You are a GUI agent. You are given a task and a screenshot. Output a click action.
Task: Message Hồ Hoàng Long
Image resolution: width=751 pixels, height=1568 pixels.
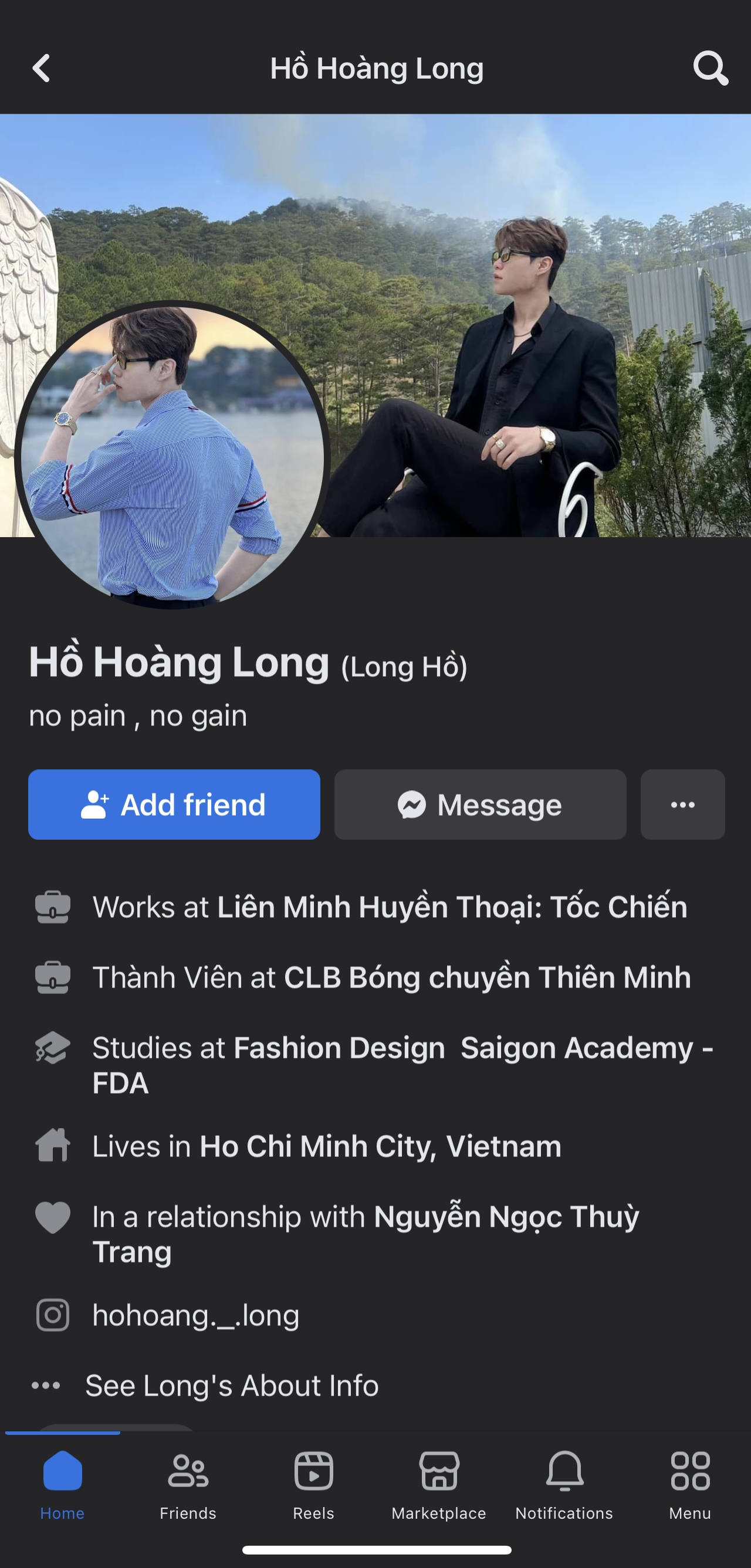[x=480, y=805]
